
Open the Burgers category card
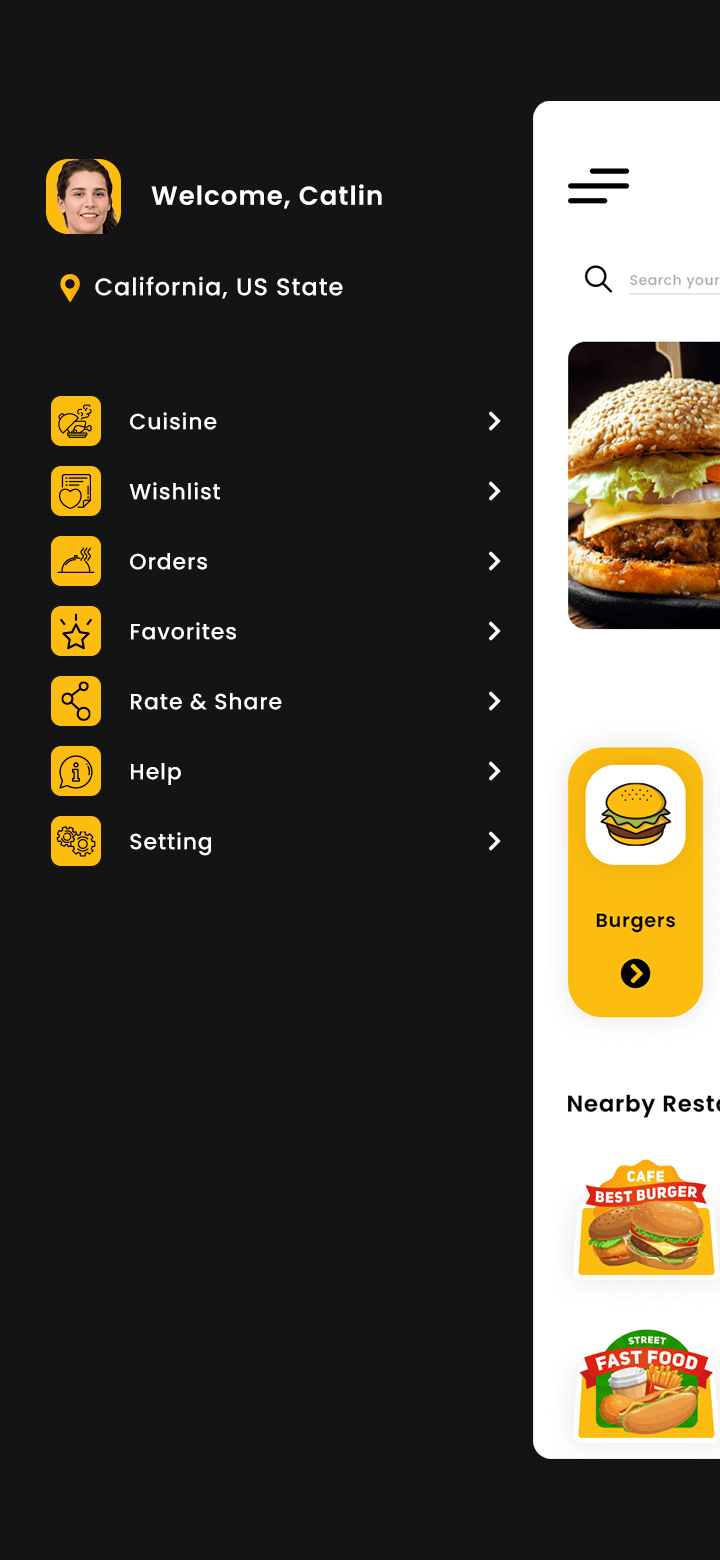(636, 882)
